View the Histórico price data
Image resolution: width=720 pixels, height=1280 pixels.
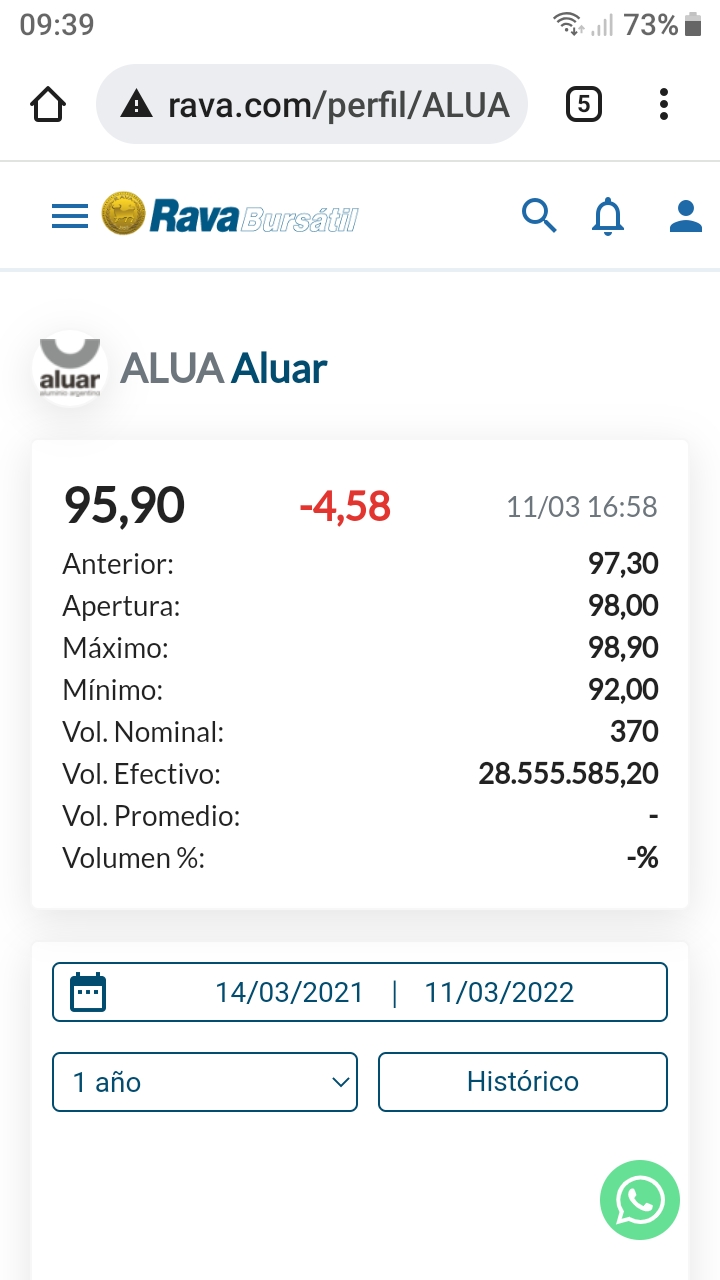coord(522,1082)
